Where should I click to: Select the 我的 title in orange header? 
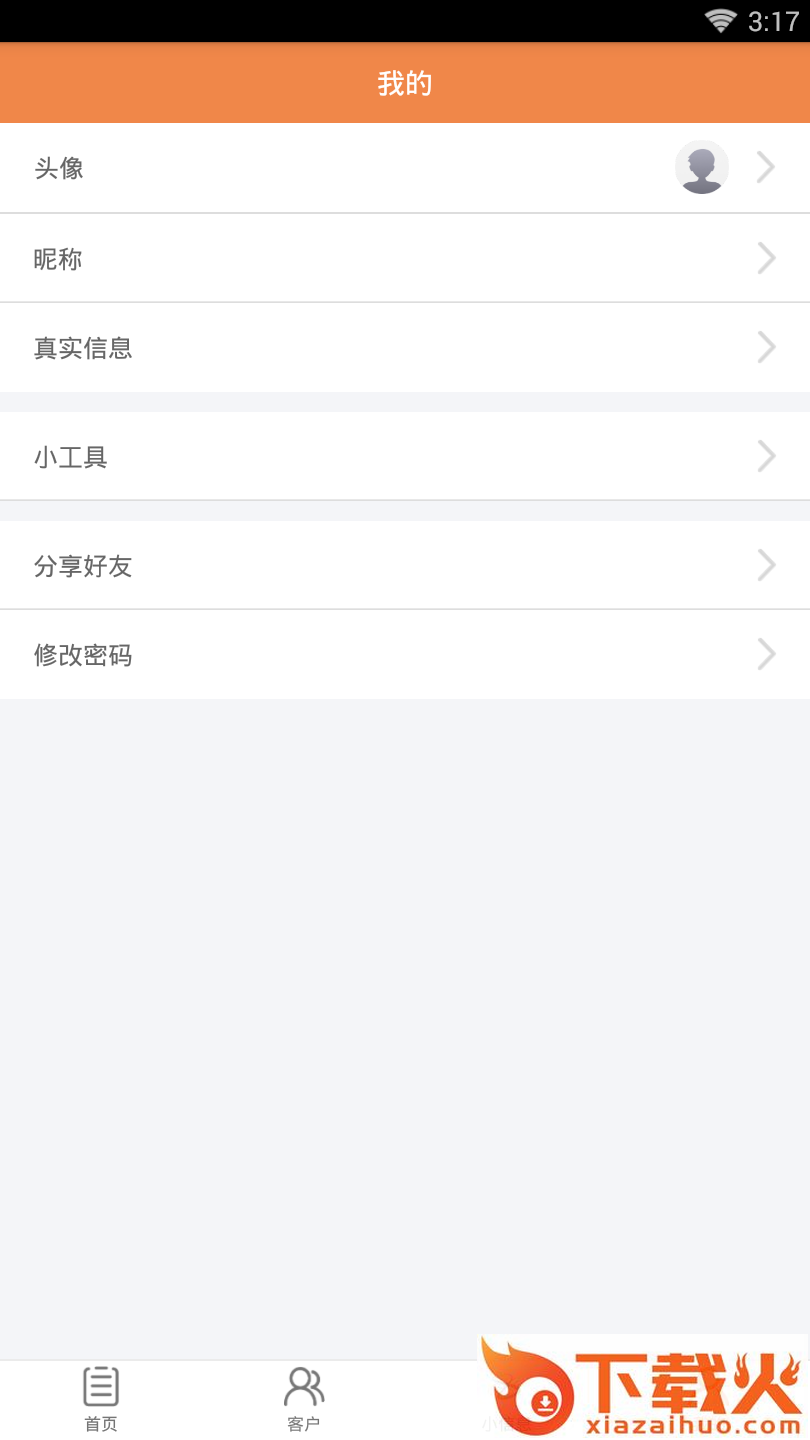405,83
